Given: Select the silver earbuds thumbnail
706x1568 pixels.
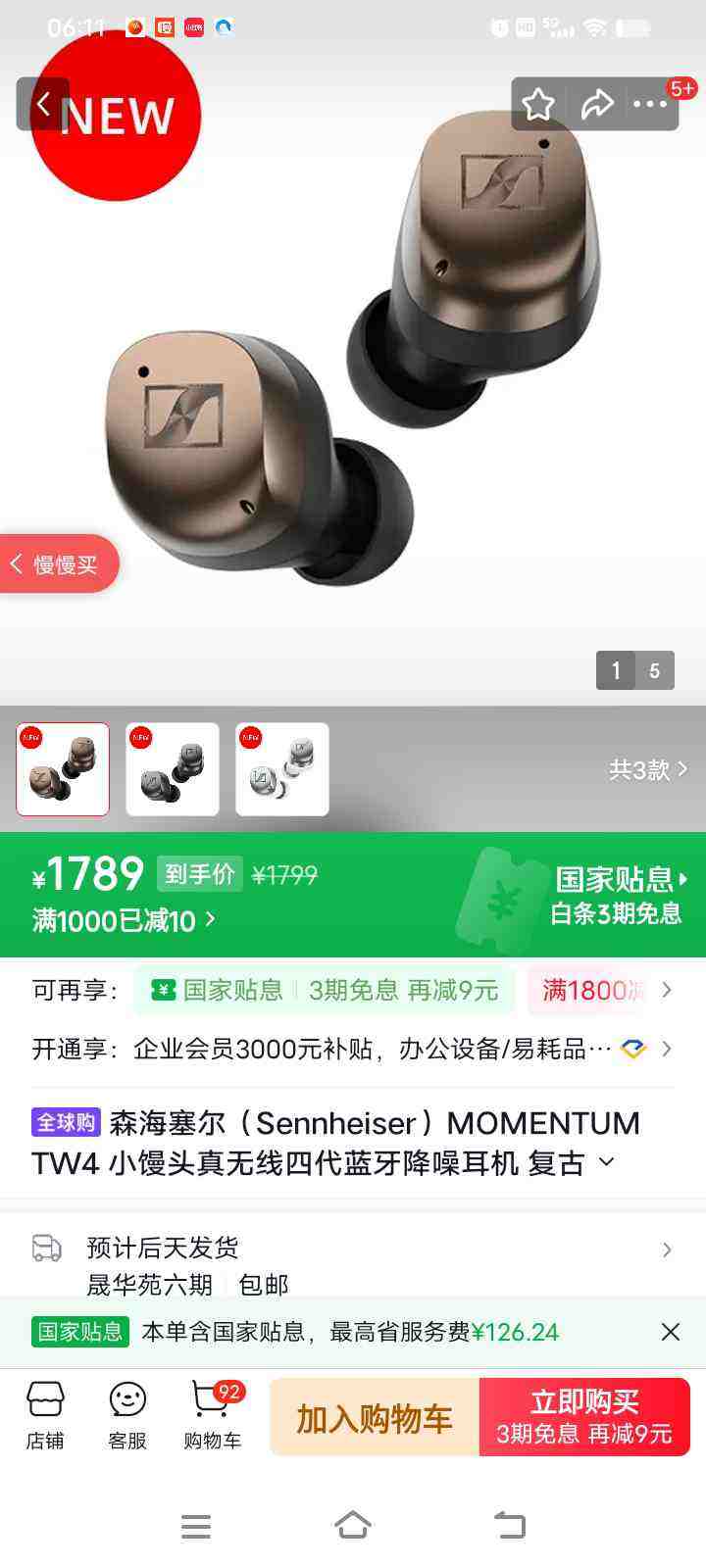Looking at the screenshot, I should [281, 769].
